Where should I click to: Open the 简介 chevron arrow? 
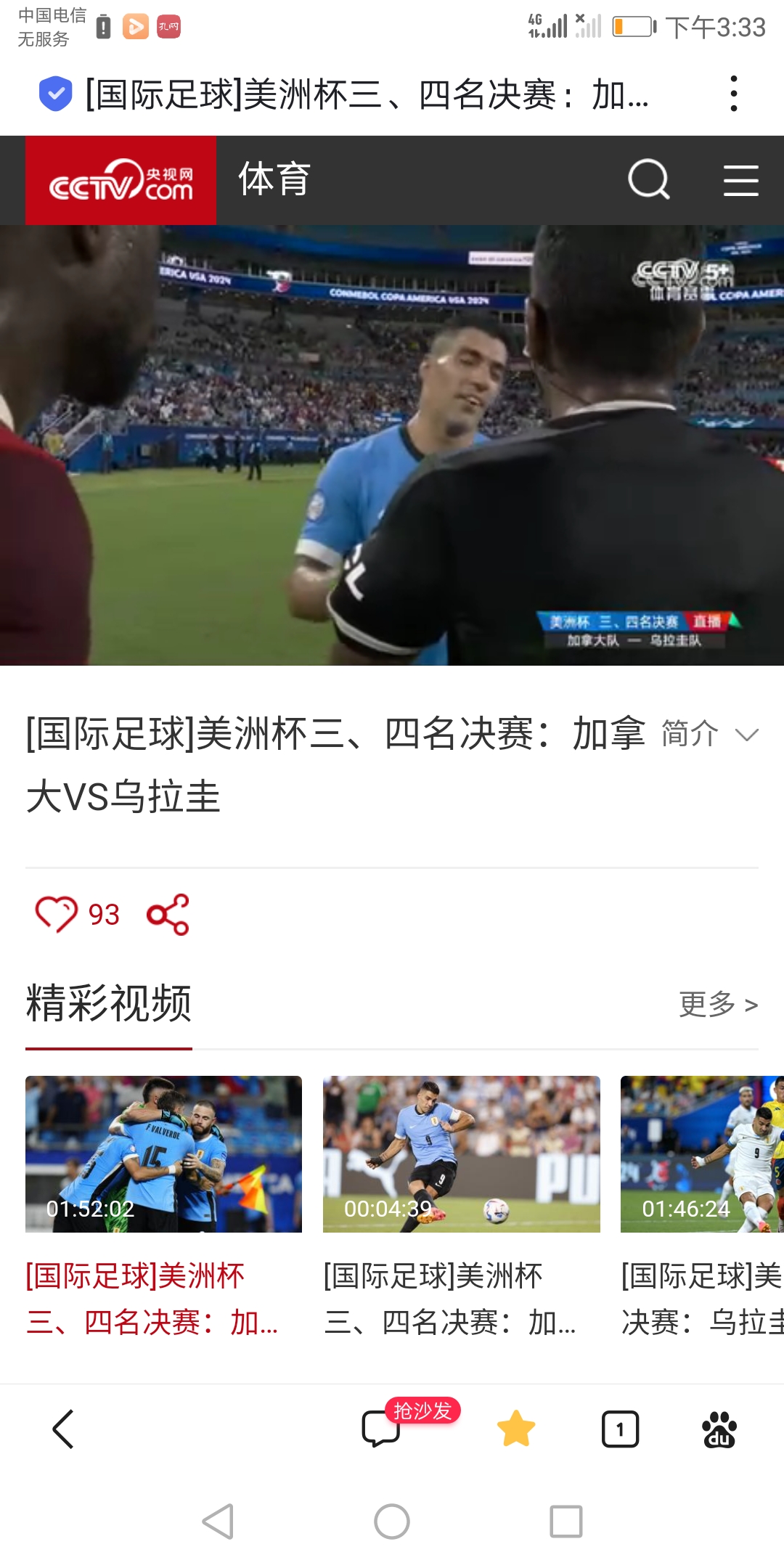[x=746, y=735]
